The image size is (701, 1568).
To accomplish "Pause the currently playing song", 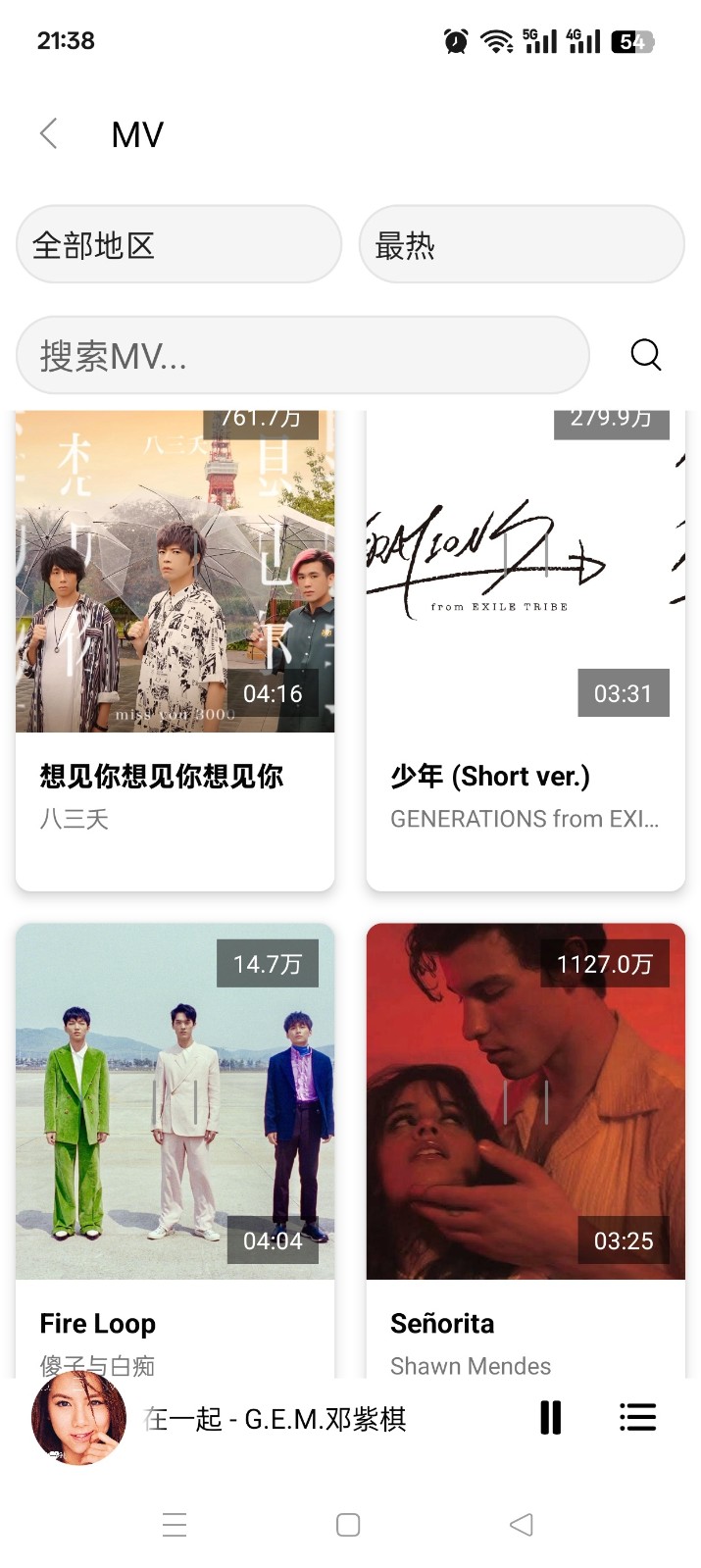I will pos(551,1418).
